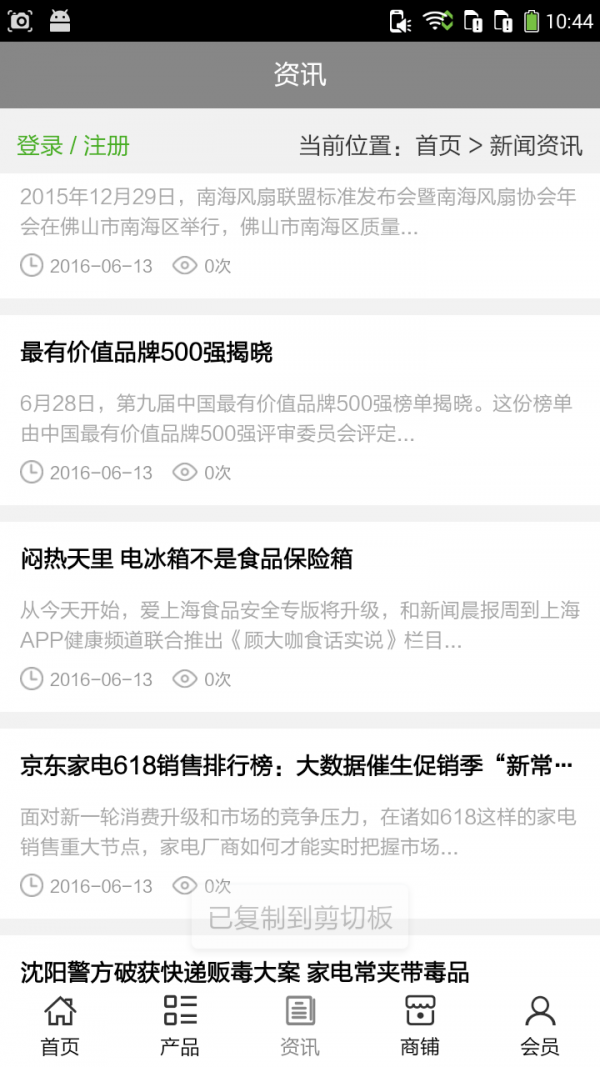Open the 会员 tab

(540, 1025)
